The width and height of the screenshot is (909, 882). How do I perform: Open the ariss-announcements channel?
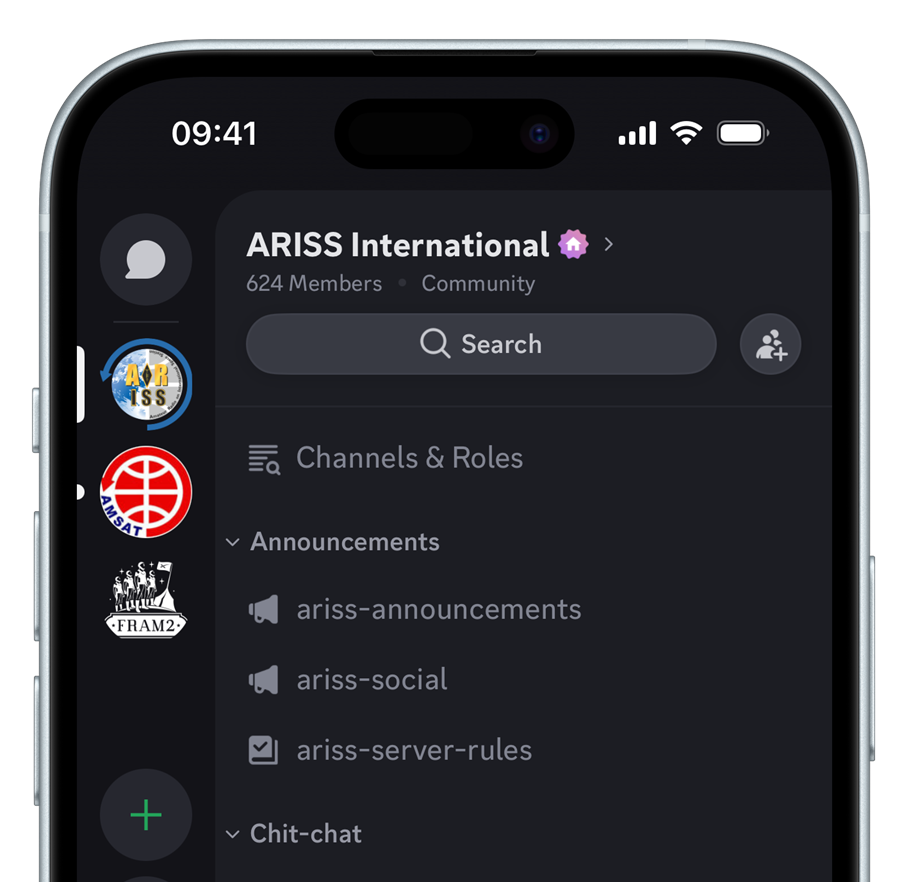coord(438,610)
